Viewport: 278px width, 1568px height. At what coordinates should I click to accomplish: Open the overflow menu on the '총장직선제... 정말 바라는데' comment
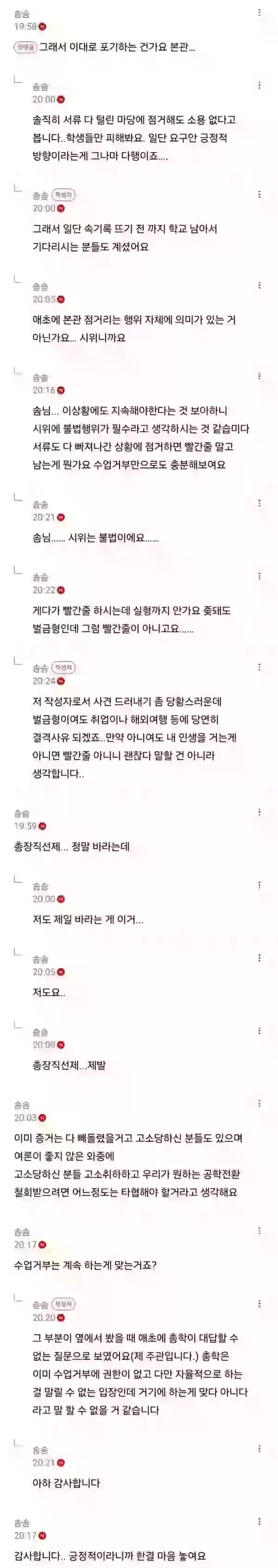click(260, 812)
